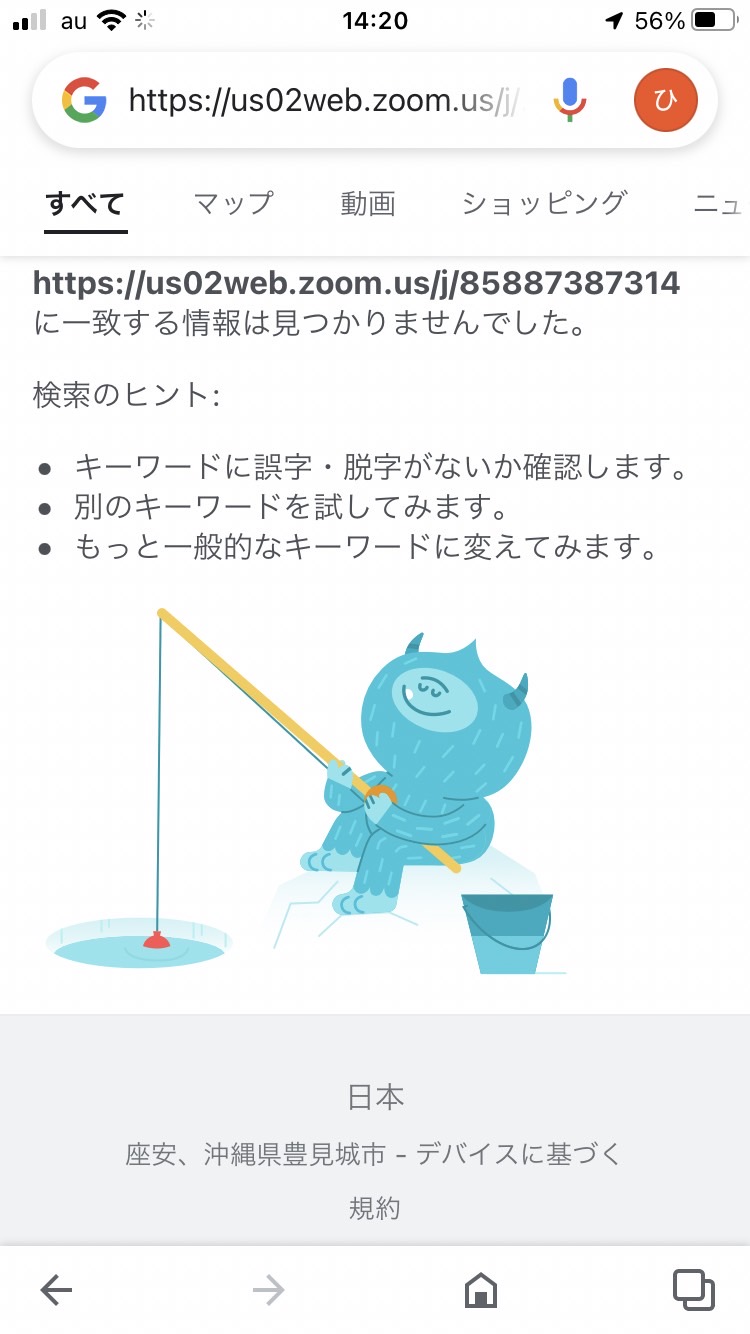Open the tab switcher squares icon

tap(693, 1290)
